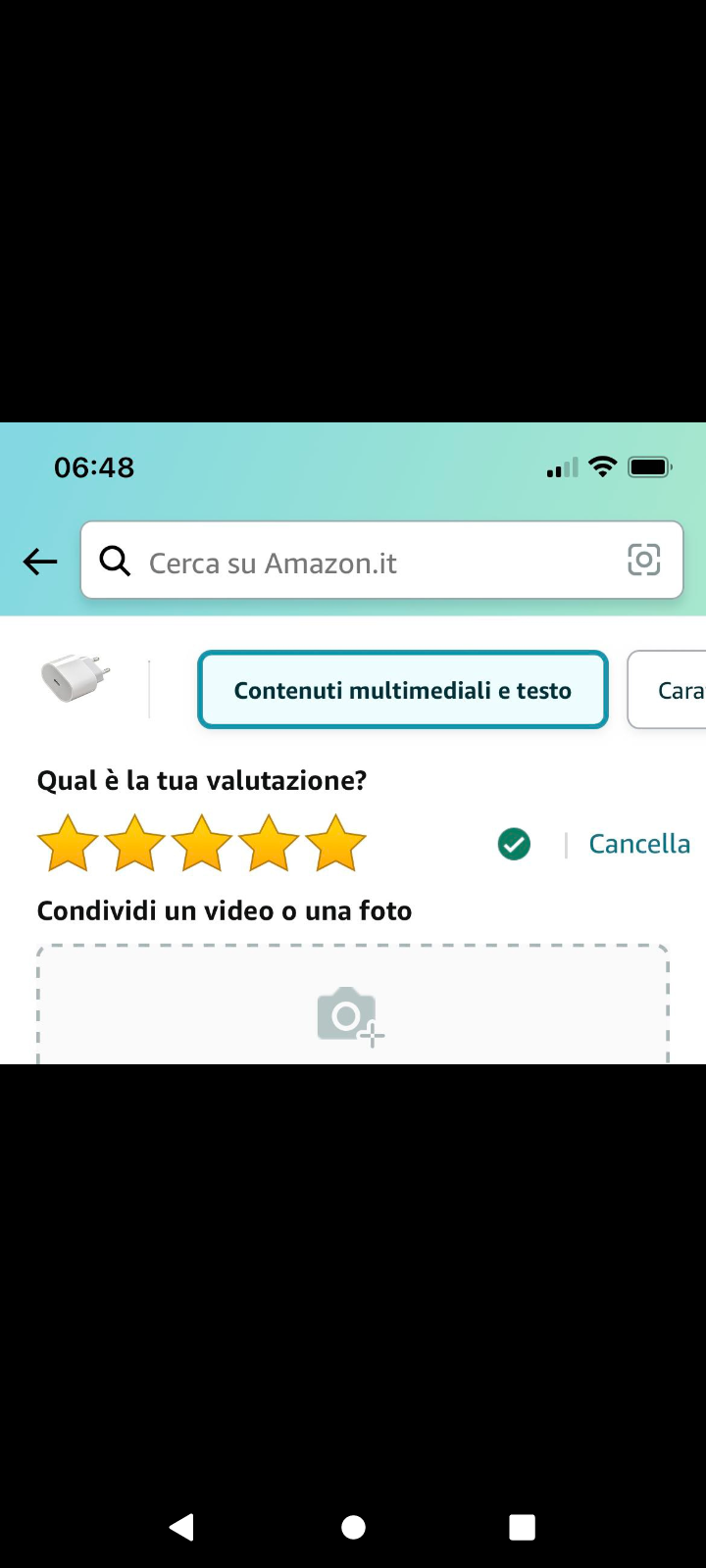This screenshot has height=1568, width=706.
Task: Set the rating to three stars
Action: coord(201,844)
